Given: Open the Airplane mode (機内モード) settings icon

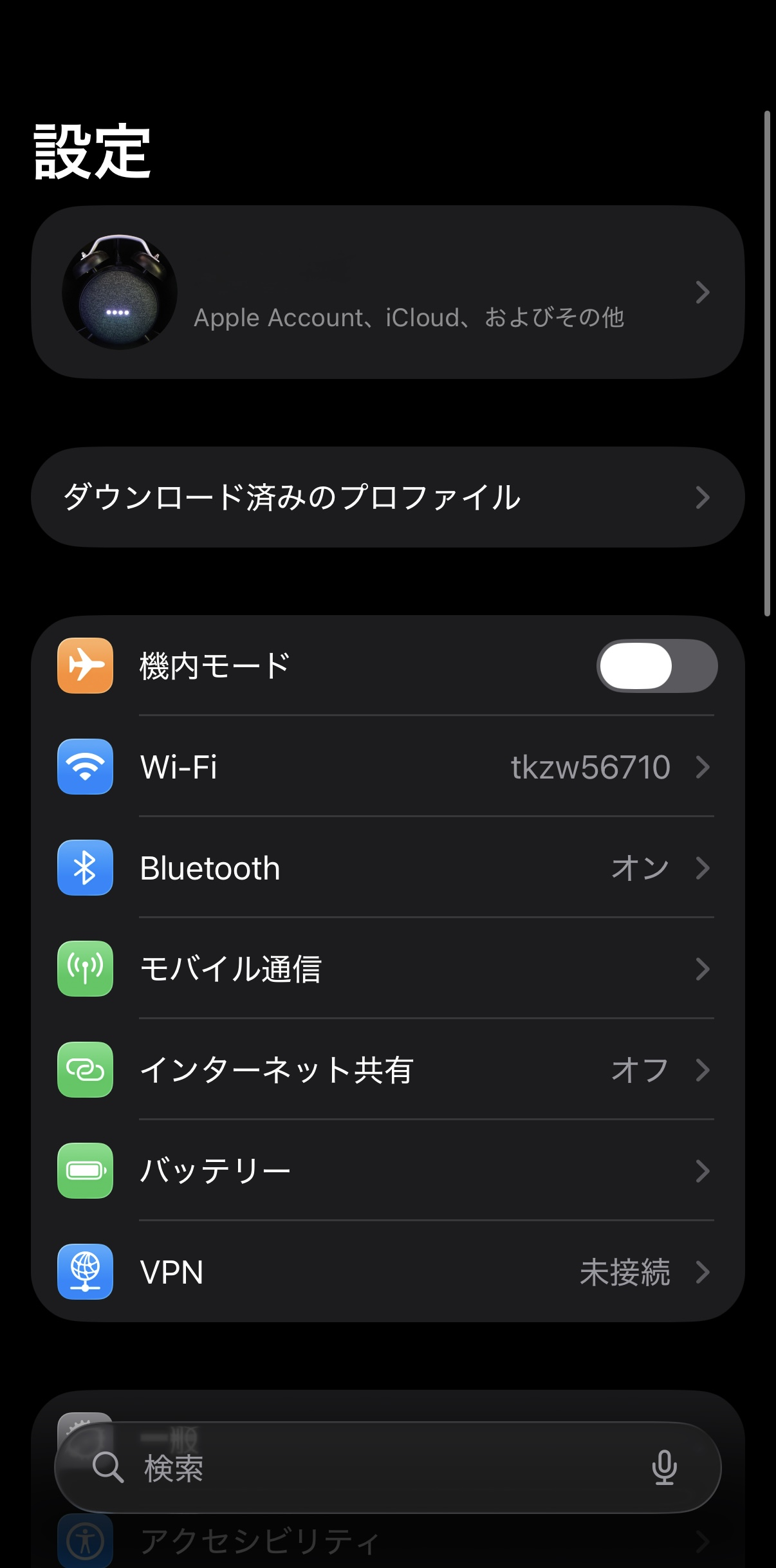Looking at the screenshot, I should [85, 666].
